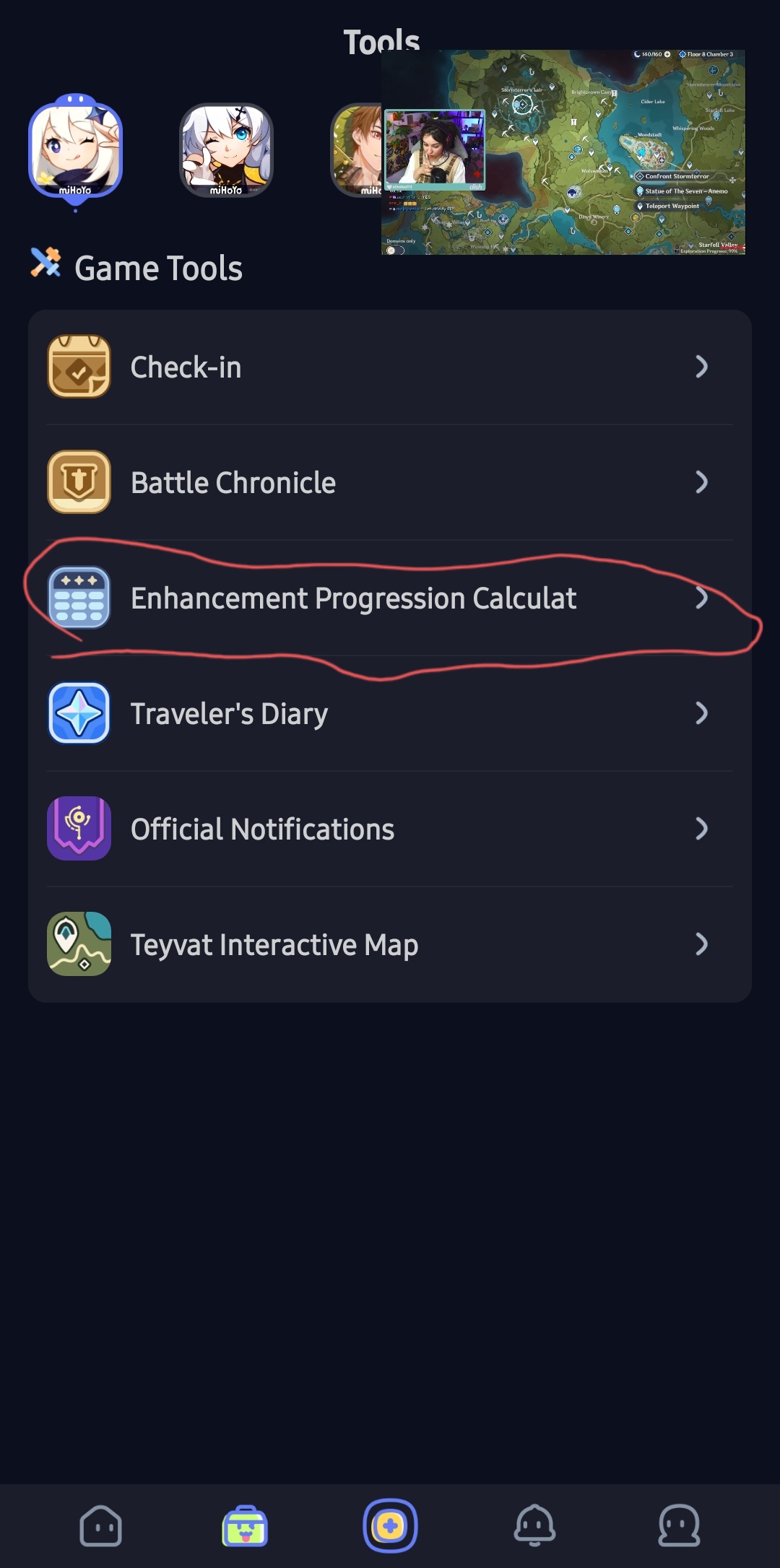780x1568 pixels.
Task: Select the Paimon Genshin Impact game icon
Action: 76,152
